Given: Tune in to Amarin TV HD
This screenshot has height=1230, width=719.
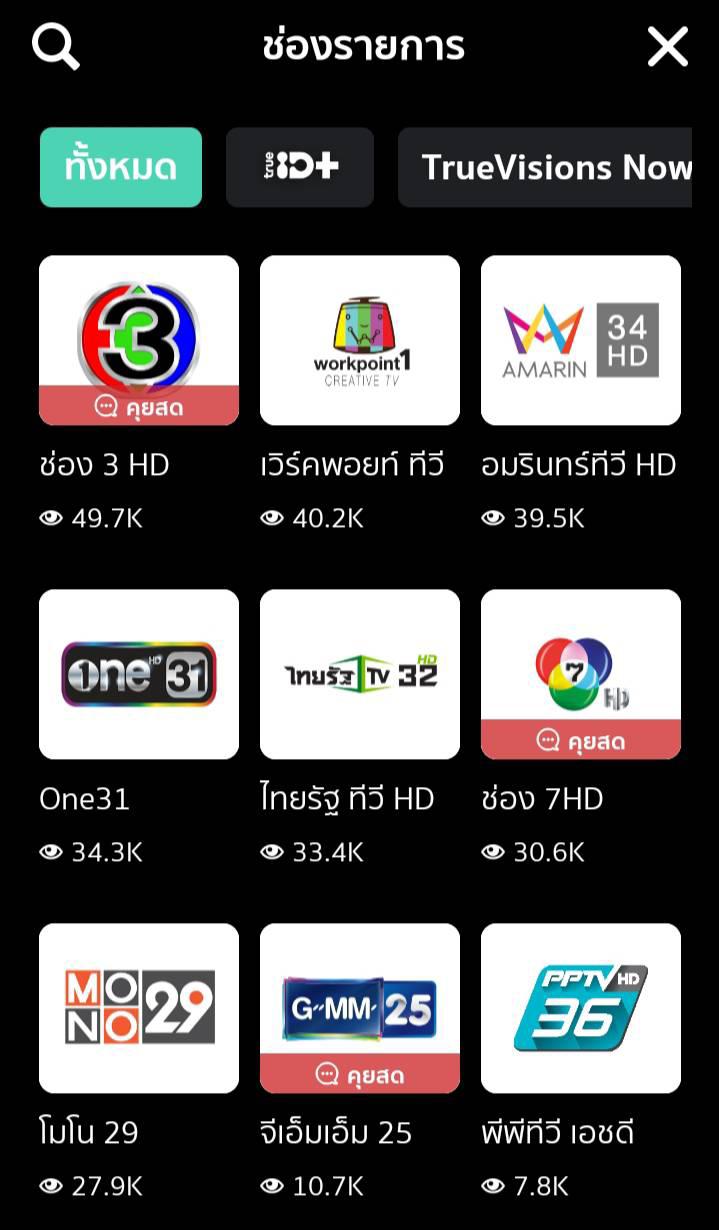Looking at the screenshot, I should 581,340.
